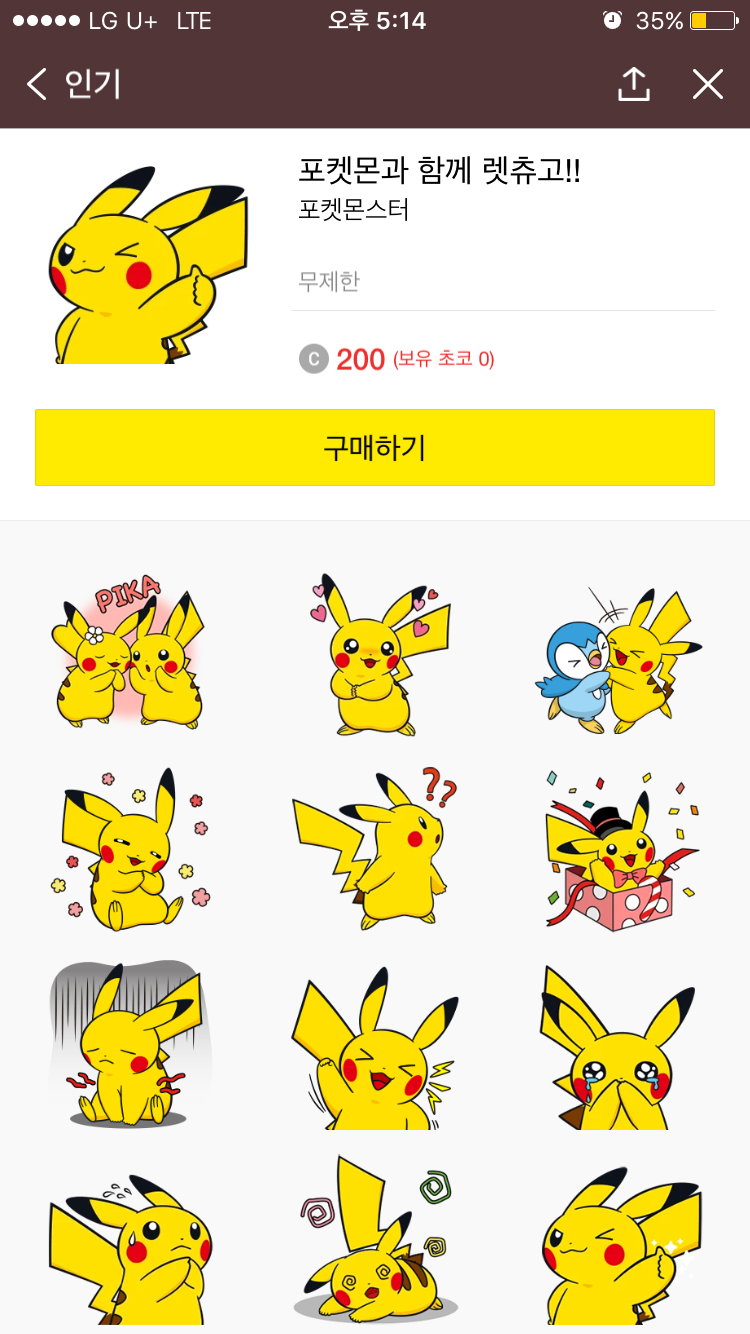Tap the yellow 구매하기 purchase button
The image size is (750, 1334).
click(x=375, y=448)
